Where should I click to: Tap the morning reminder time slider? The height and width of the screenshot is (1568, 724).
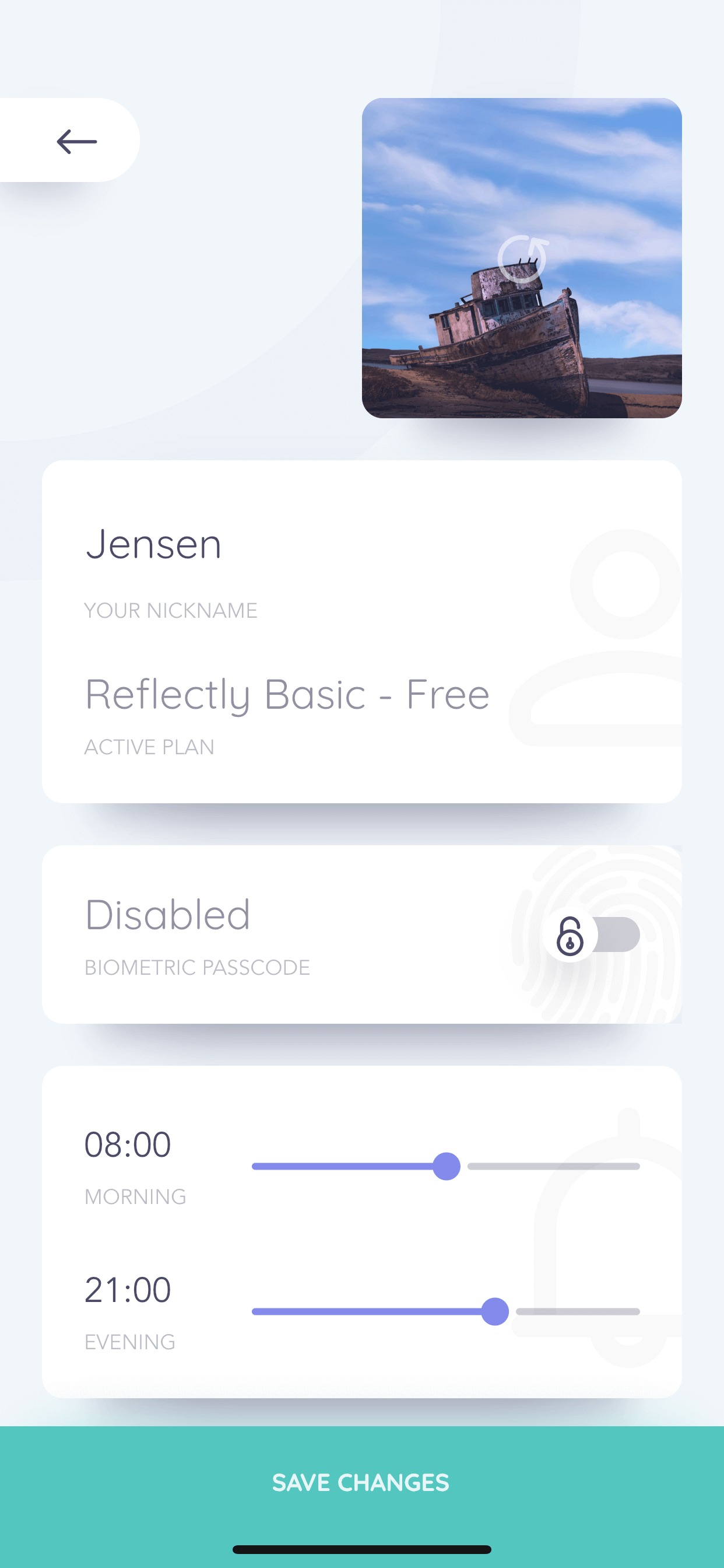pyautogui.click(x=446, y=1166)
